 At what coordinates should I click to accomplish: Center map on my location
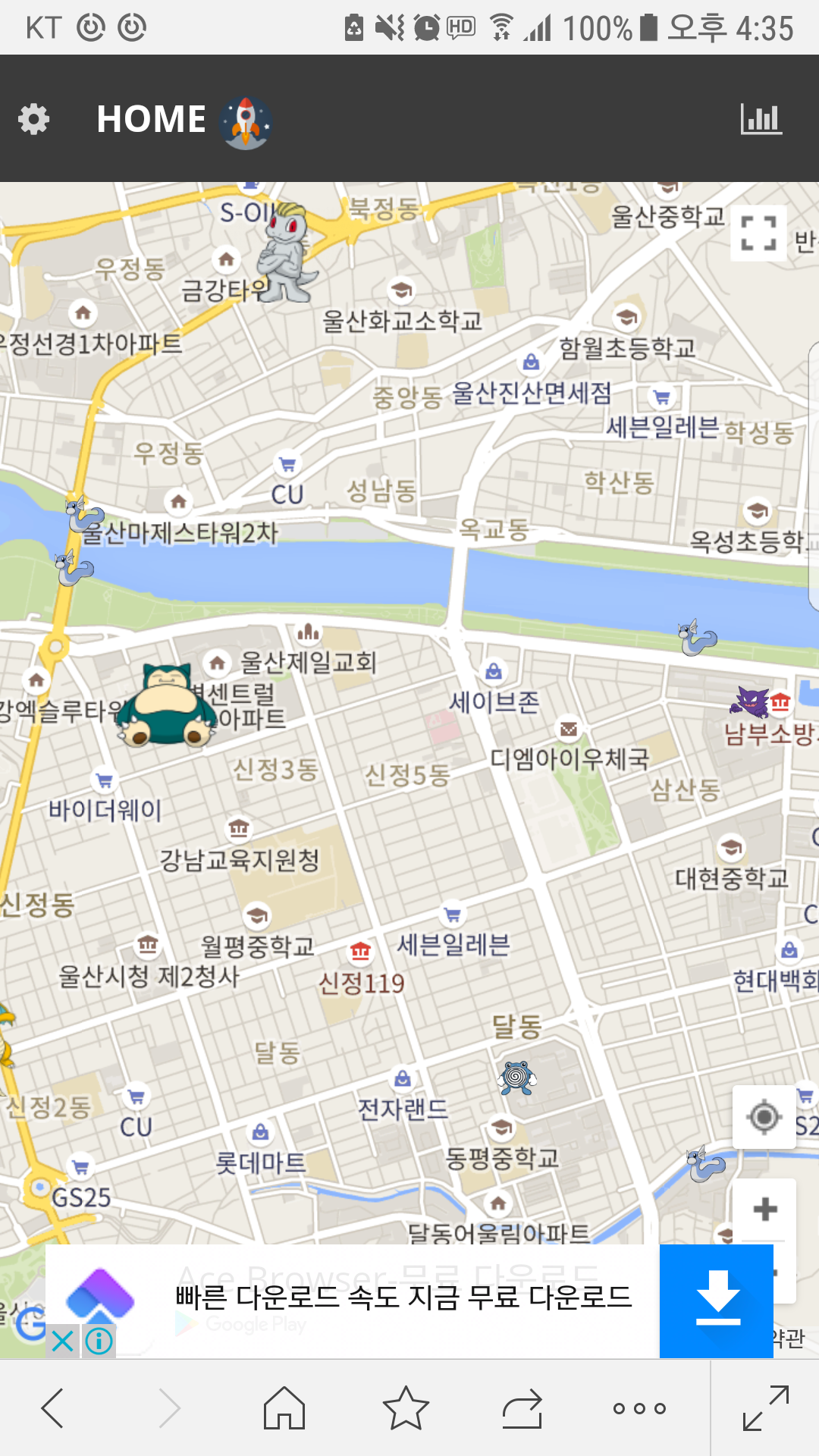pyautogui.click(x=764, y=1116)
